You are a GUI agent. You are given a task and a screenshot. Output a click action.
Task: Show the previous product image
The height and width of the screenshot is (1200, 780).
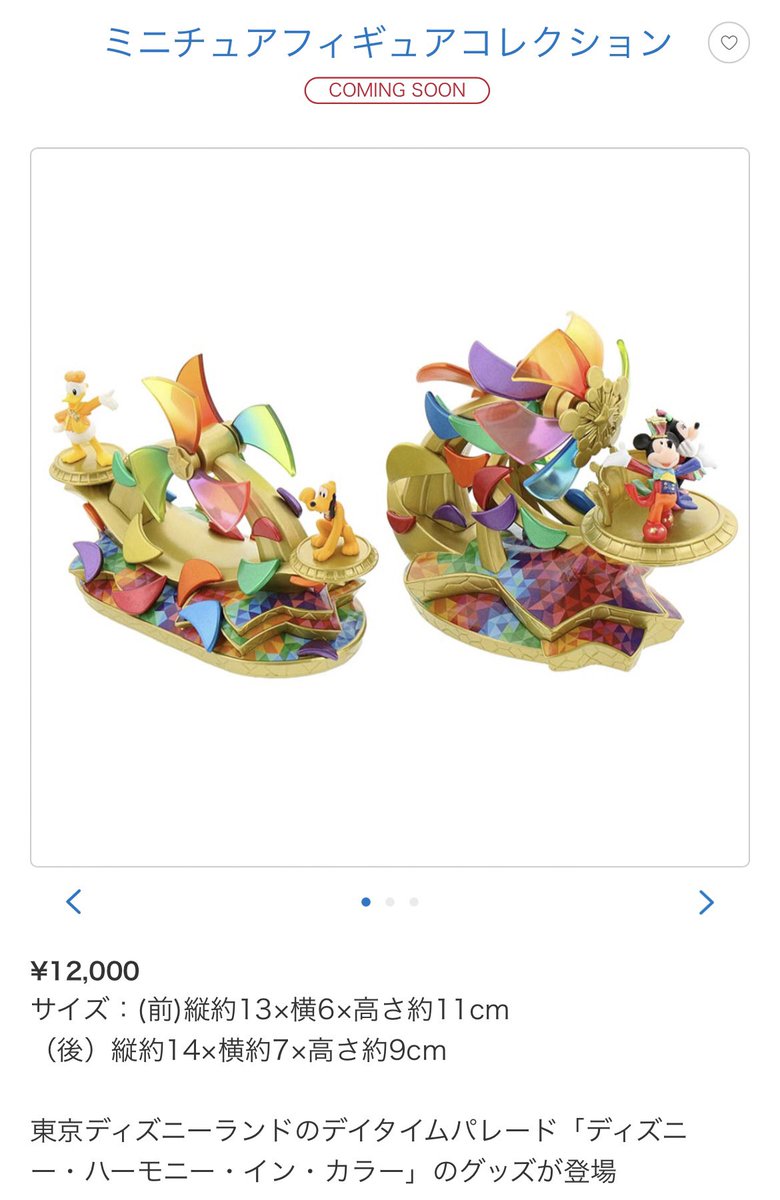pos(74,902)
